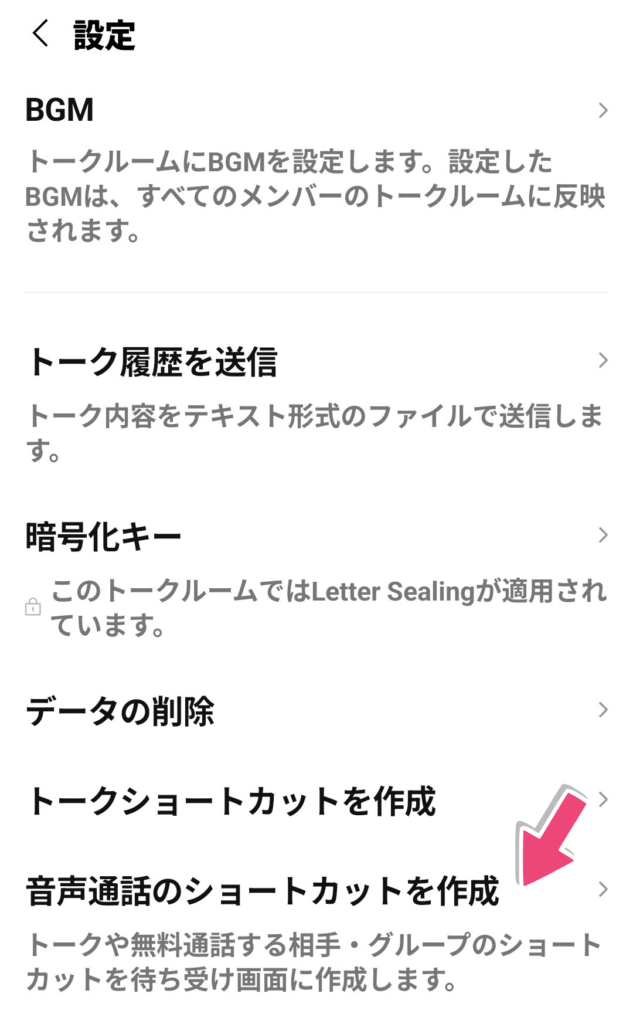Go back from the 設定 screen
This screenshot has height=1024, width=633.
pos(40,35)
